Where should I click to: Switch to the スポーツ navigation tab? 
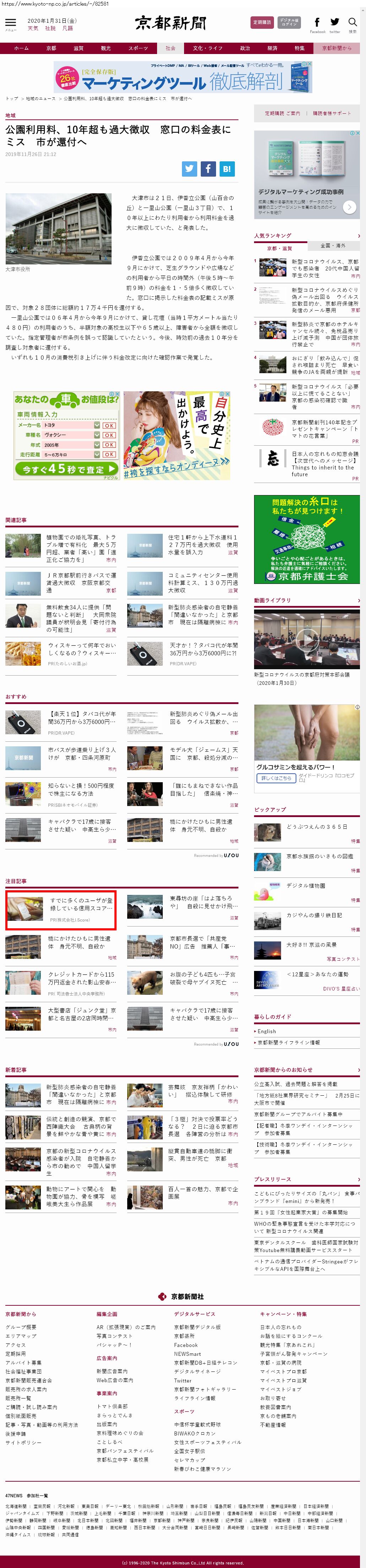click(138, 48)
